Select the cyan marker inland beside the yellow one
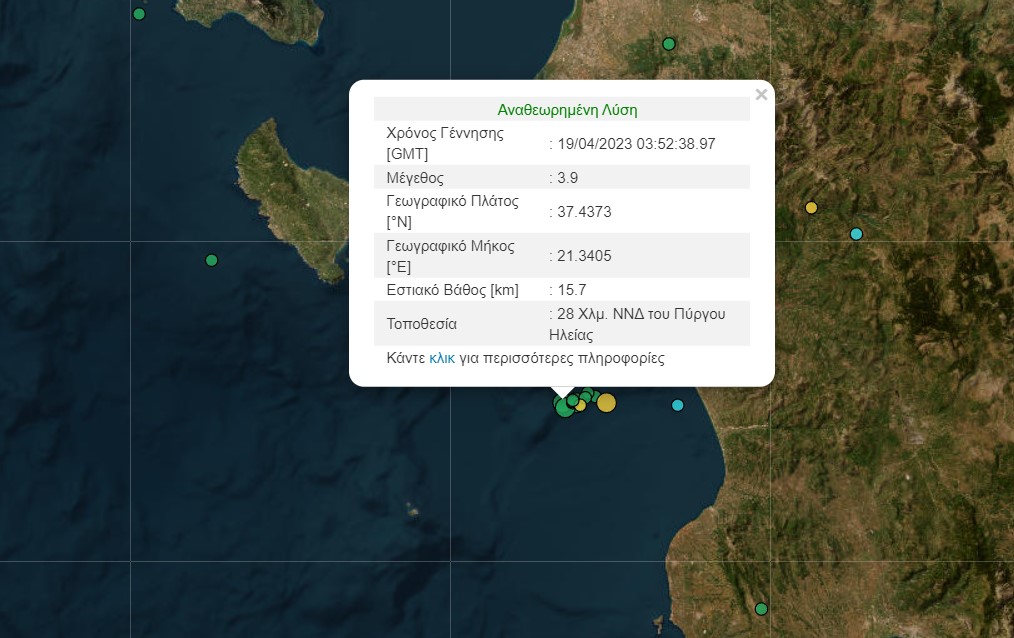The width and height of the screenshot is (1014, 638). [856, 234]
